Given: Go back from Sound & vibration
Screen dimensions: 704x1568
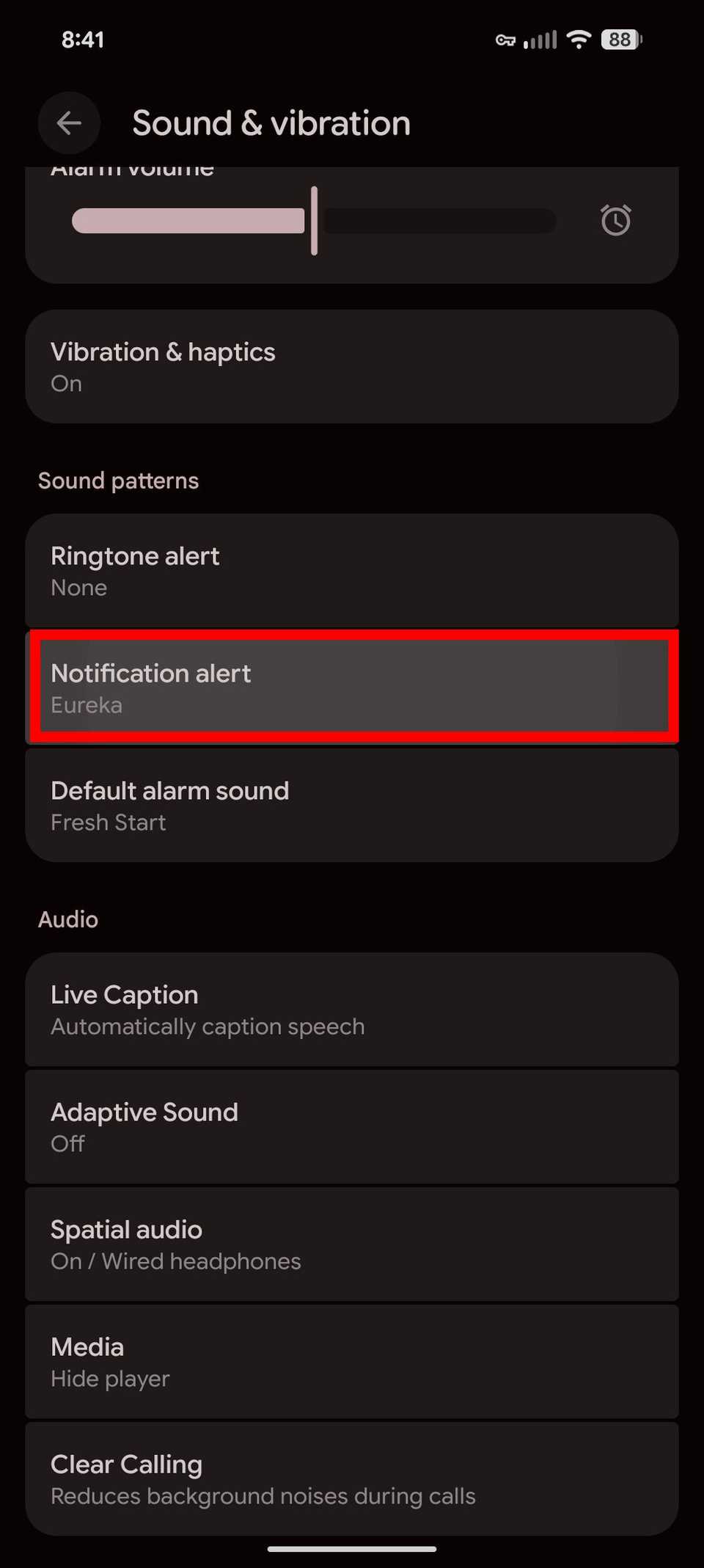Looking at the screenshot, I should (x=69, y=123).
